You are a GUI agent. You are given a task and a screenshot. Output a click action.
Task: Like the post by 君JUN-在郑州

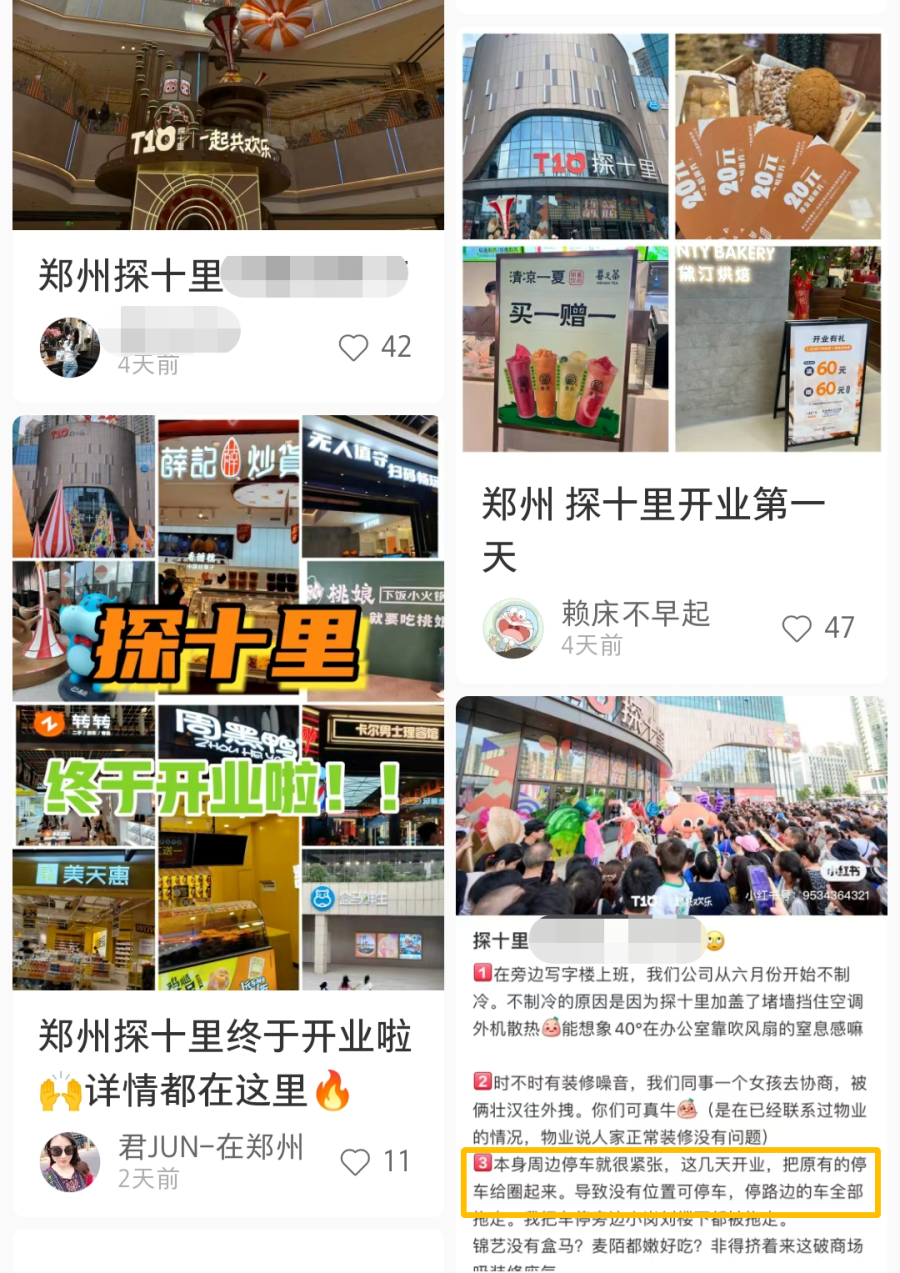355,1161
